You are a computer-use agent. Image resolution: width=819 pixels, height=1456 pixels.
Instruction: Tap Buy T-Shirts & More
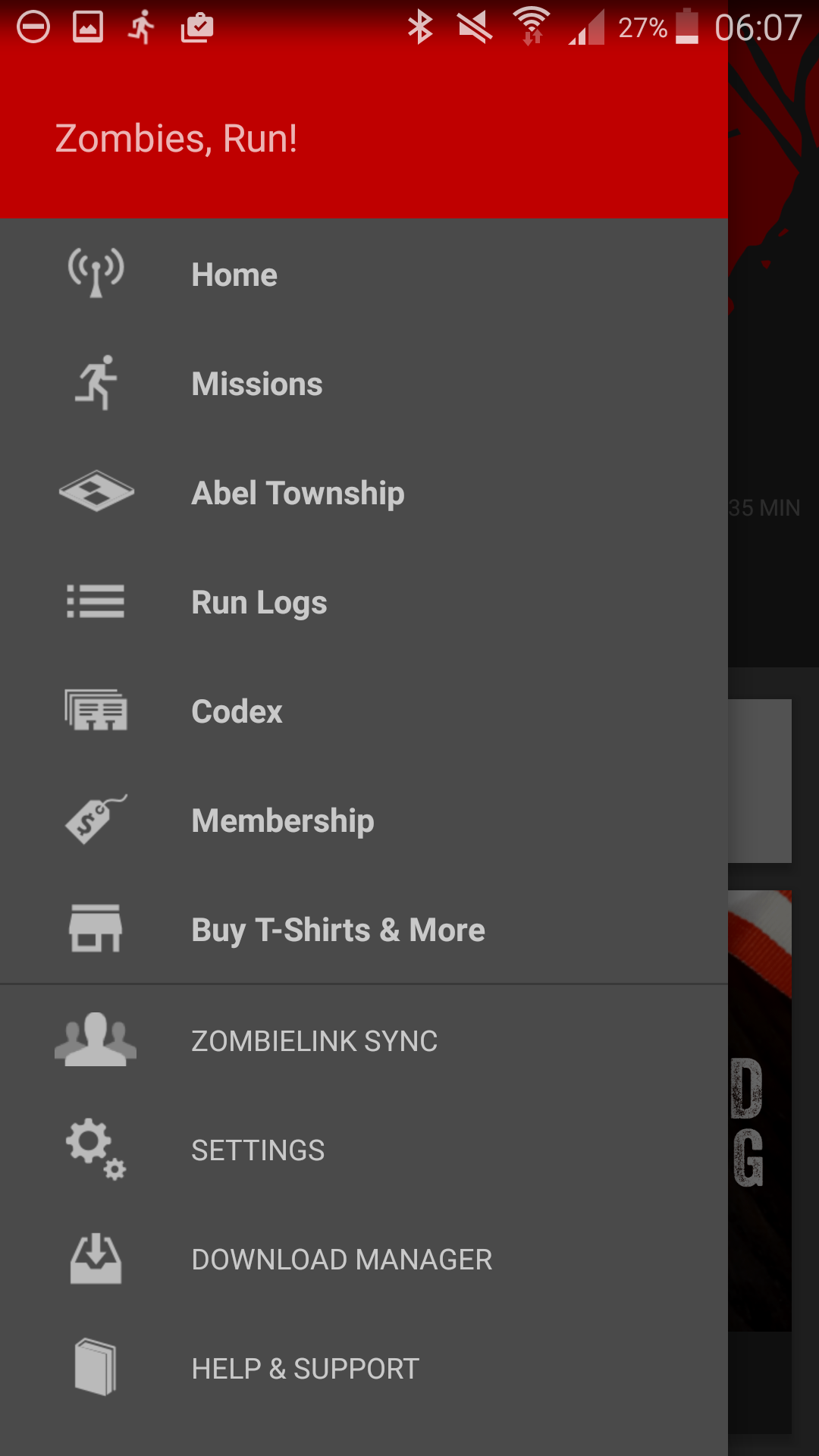[364, 930]
